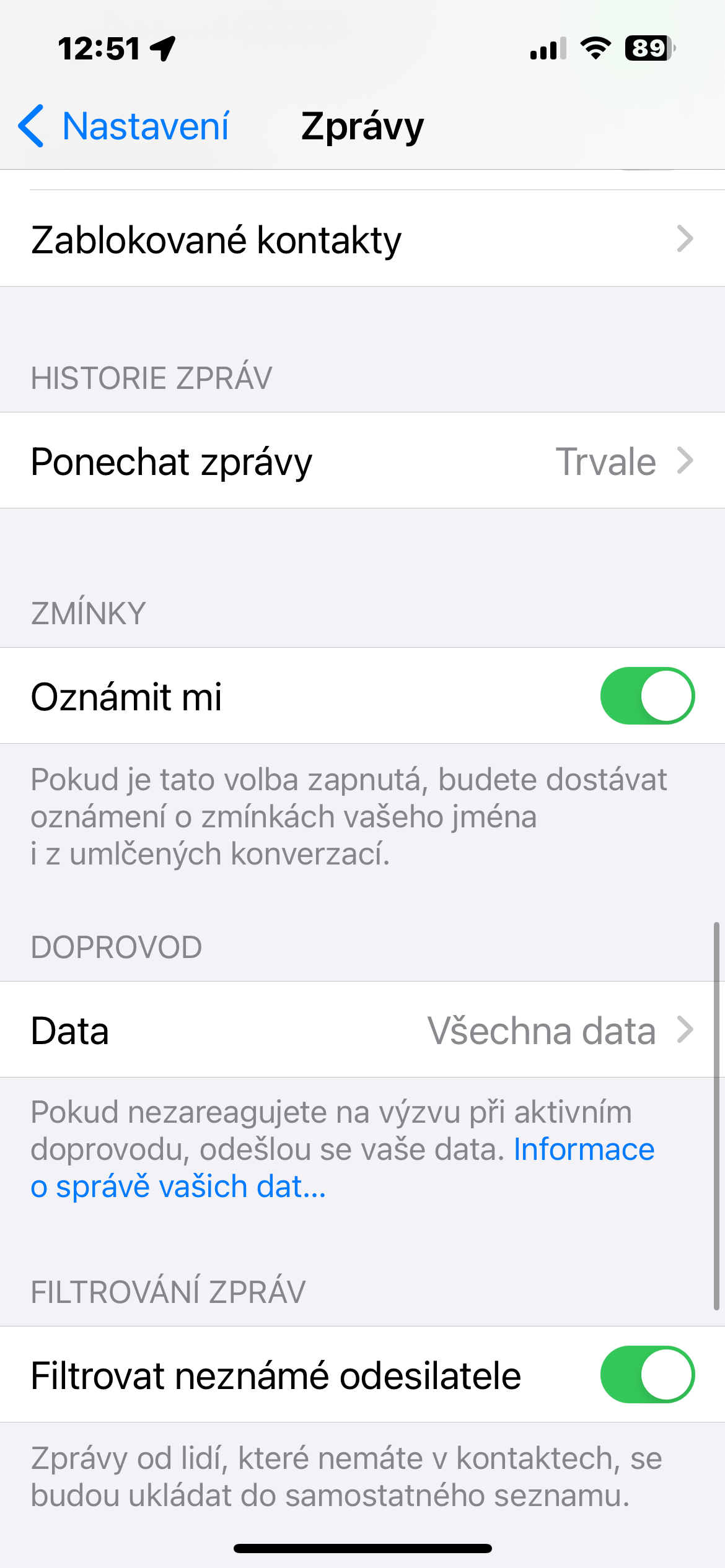The image size is (725, 1568).
Task: Go back to Nastavení
Action: coord(124,126)
